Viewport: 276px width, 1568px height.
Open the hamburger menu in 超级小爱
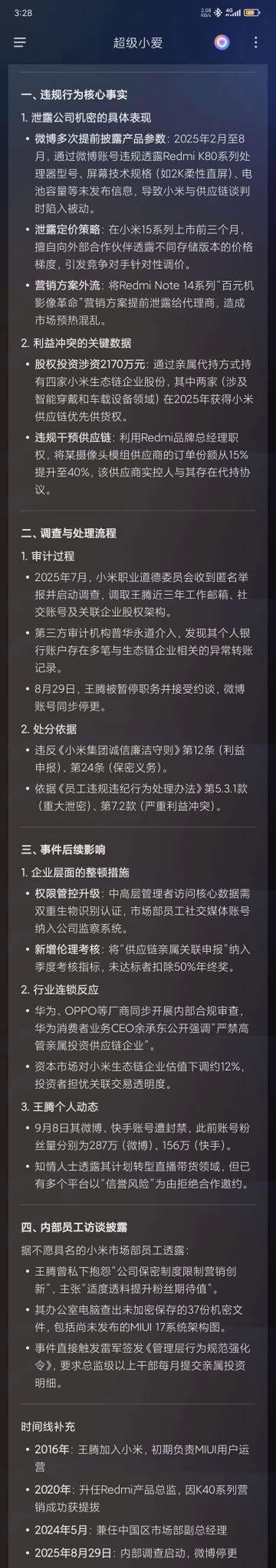(x=20, y=42)
